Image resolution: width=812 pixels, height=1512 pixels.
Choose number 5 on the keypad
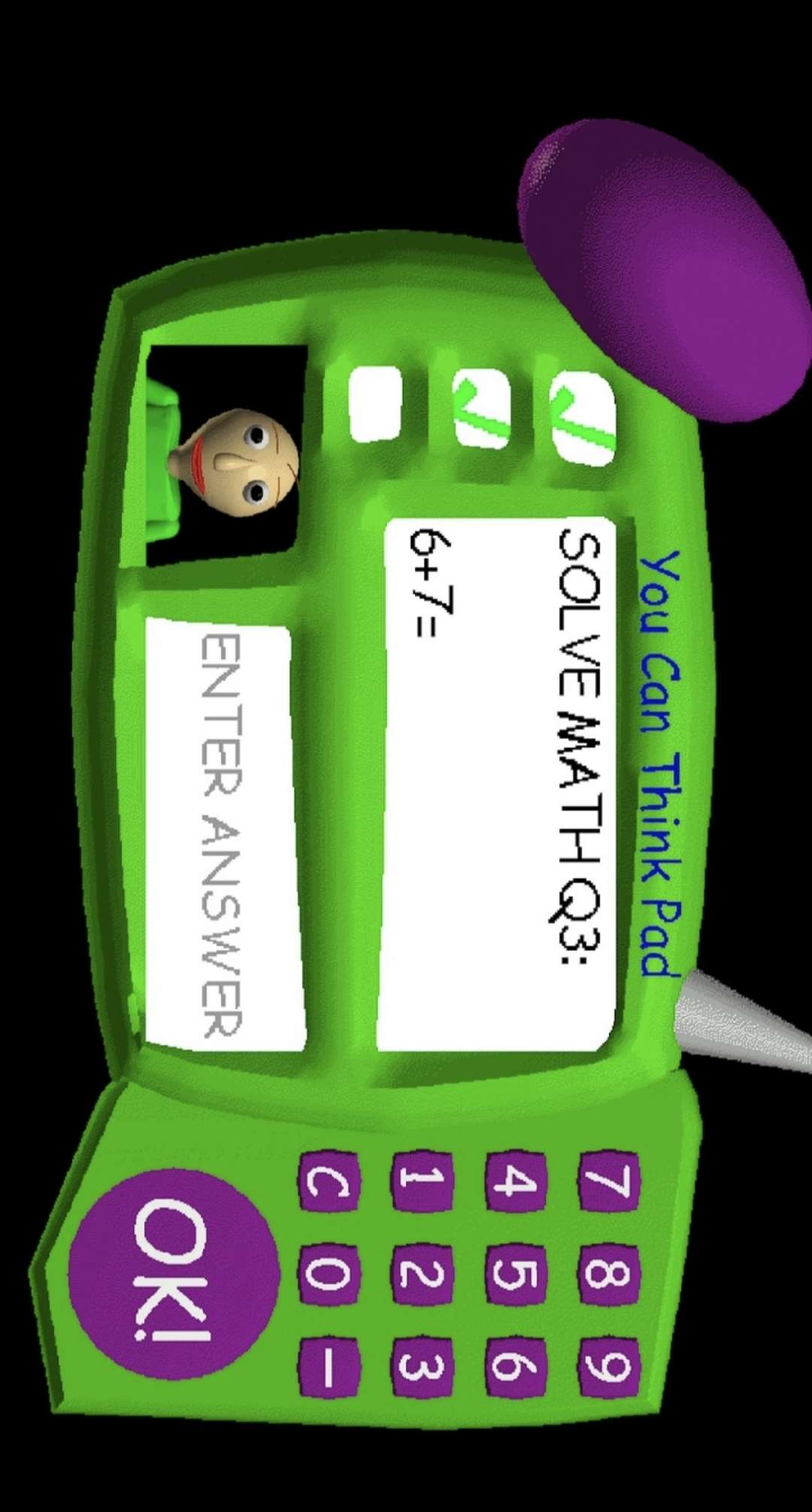516,1274
